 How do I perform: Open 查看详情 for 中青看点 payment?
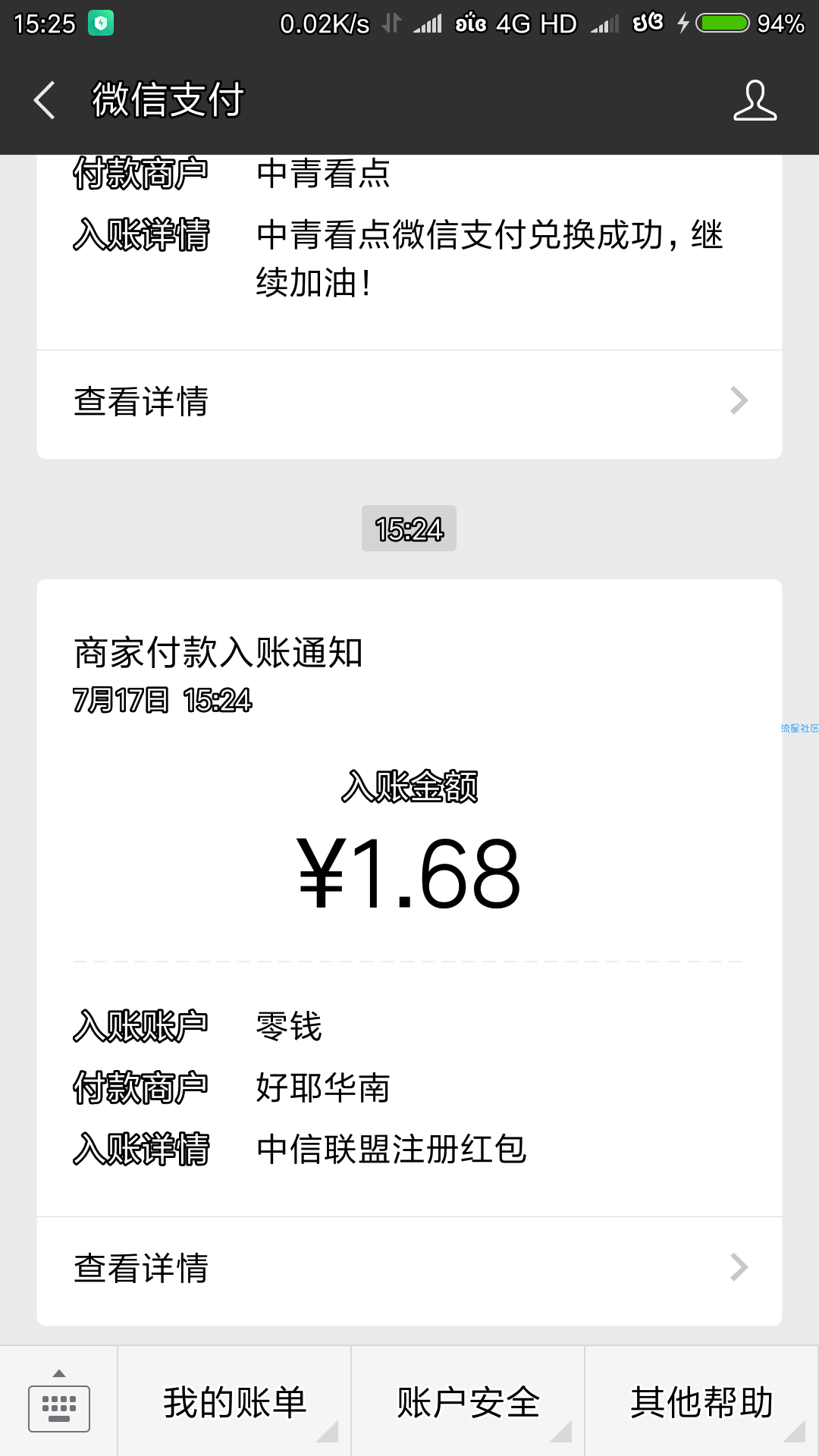click(x=409, y=402)
